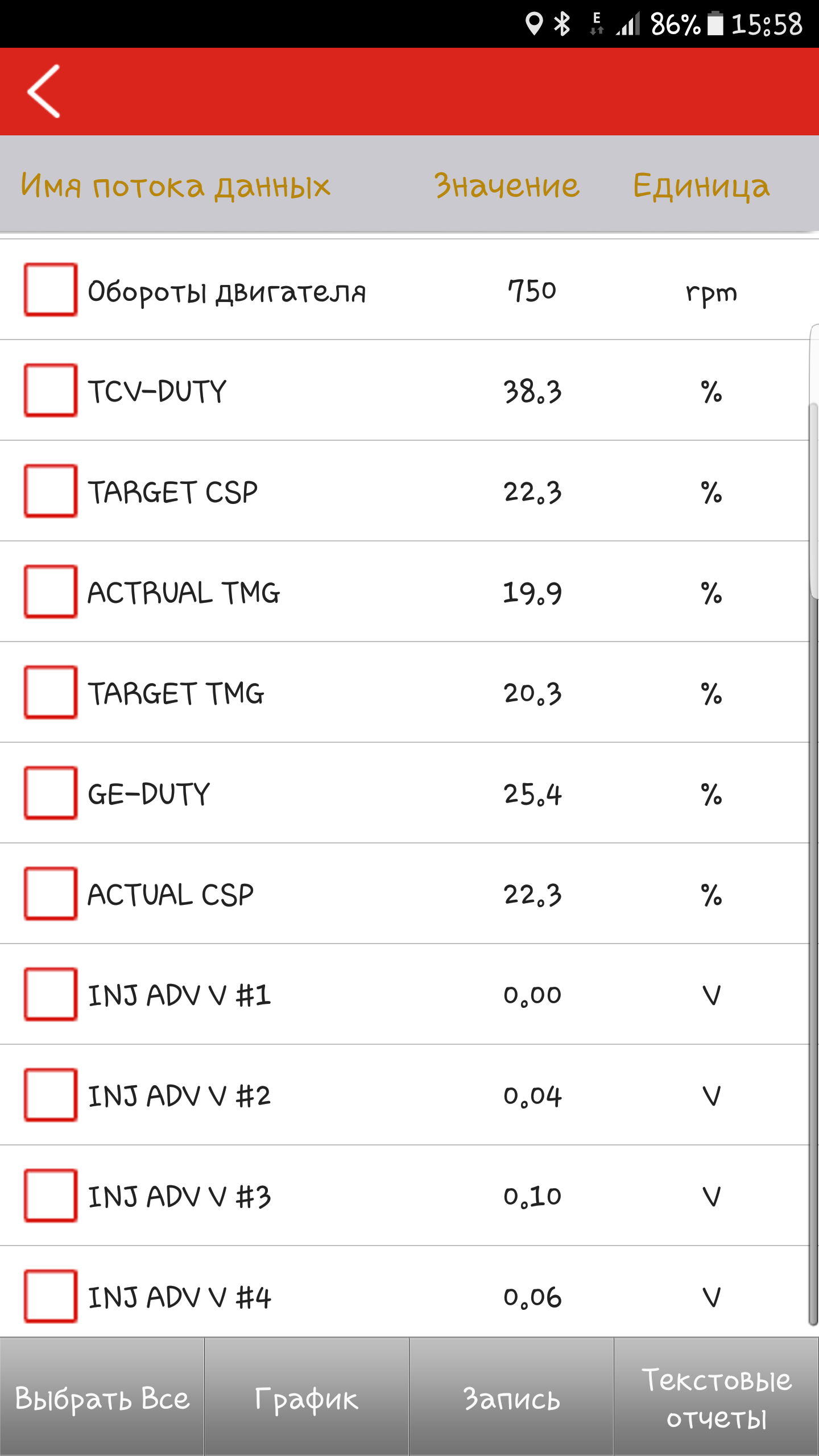Tick the INJ ADV V #1 checkbox
This screenshot has height=1456, width=819.
click(x=51, y=994)
